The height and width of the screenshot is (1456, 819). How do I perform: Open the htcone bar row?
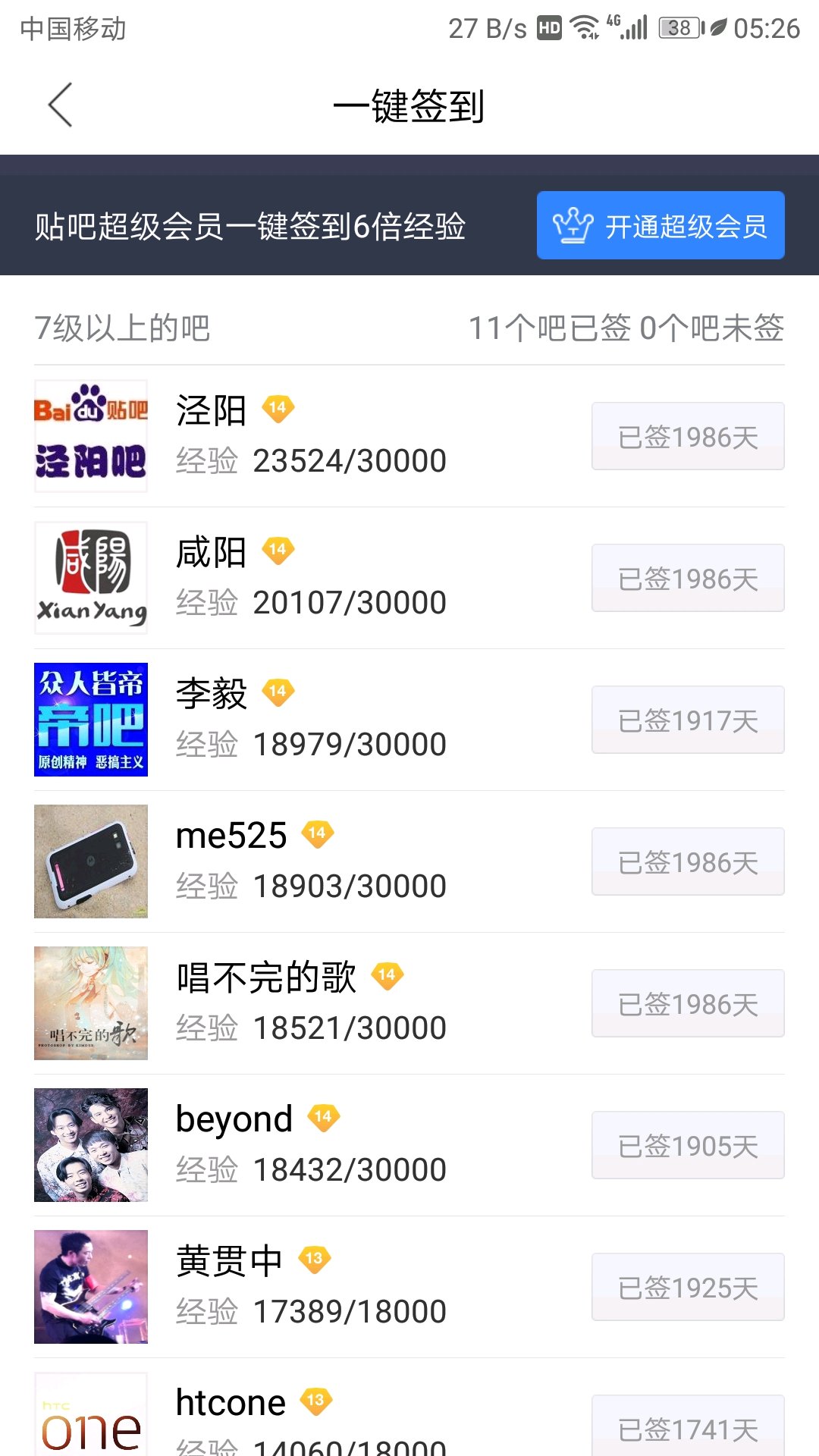pos(311,1418)
